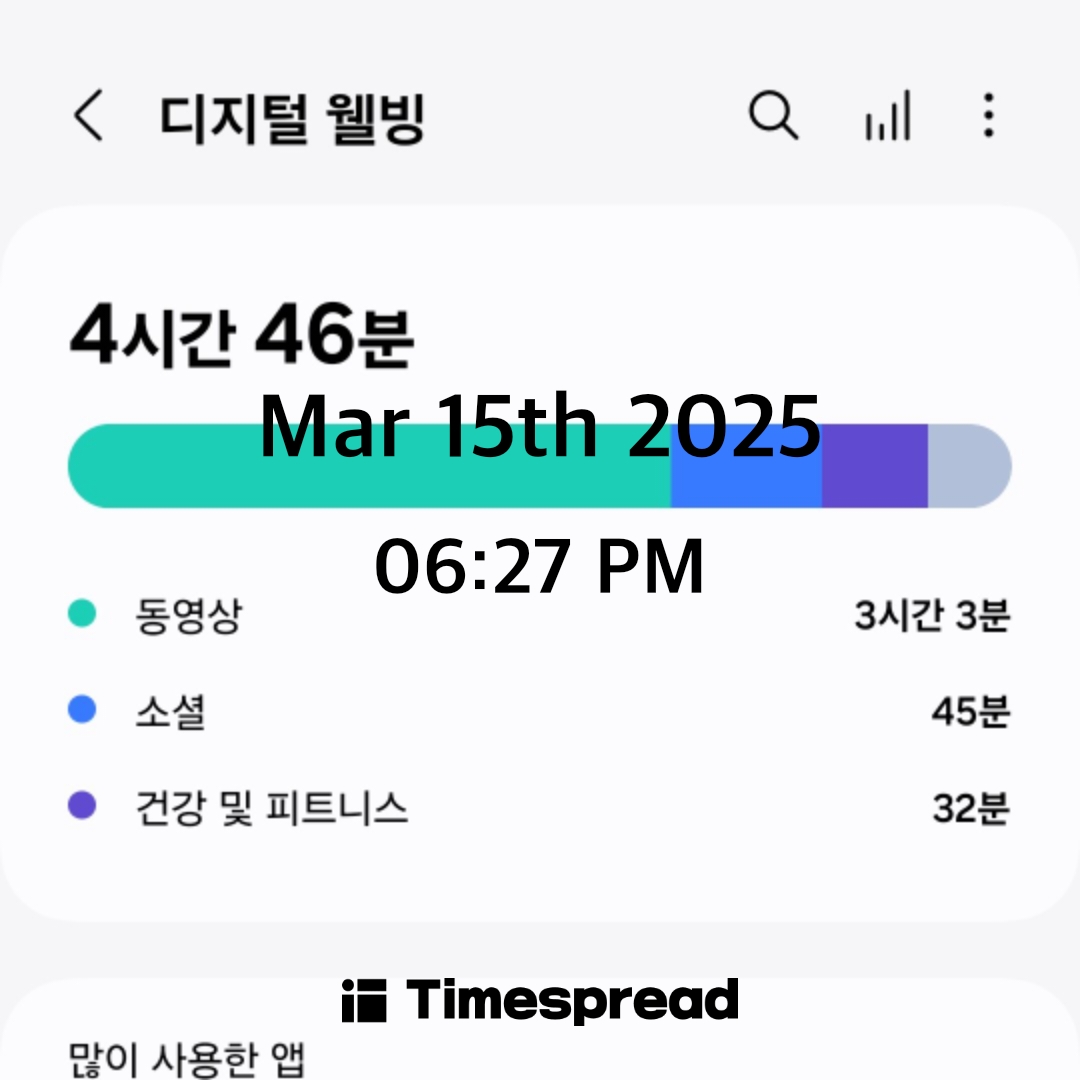Screen dimensions: 1080x1080
Task: Go back from the 디지털 웰빙 screen
Action: pos(88,116)
